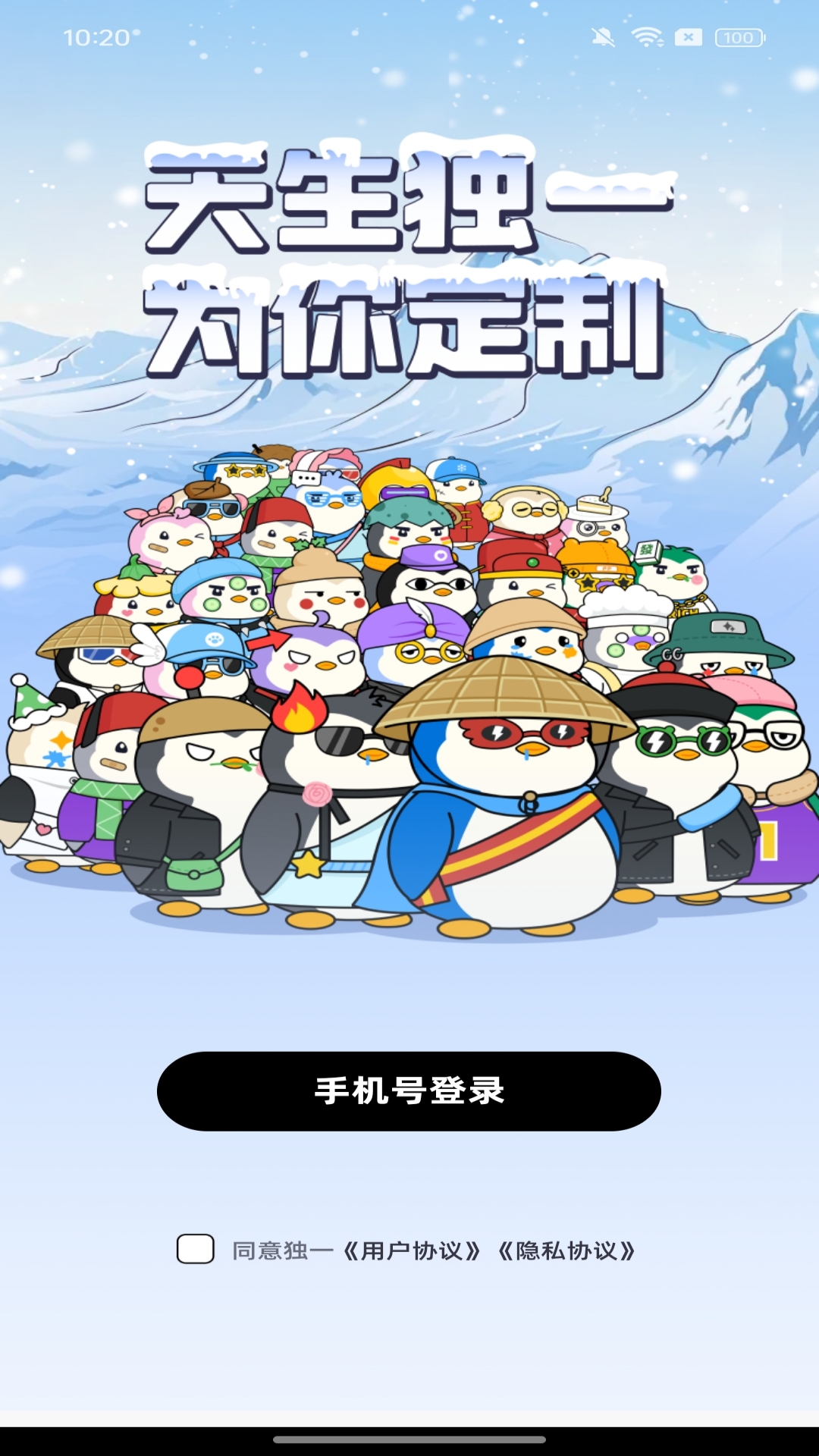The height and width of the screenshot is (1456, 819).
Task: Open the 《用户协议》 link
Action: coord(412,1250)
